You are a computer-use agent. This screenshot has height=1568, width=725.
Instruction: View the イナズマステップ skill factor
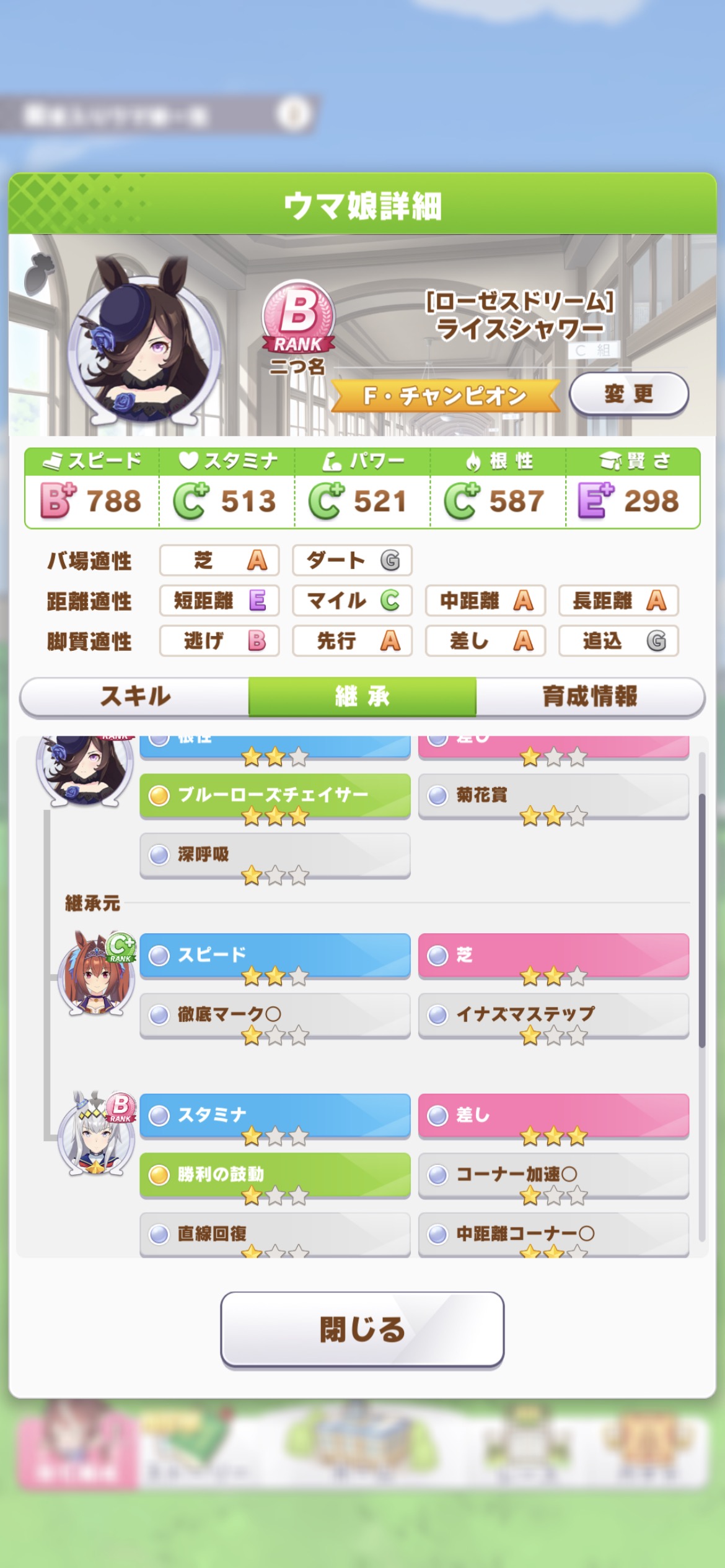[553, 1014]
